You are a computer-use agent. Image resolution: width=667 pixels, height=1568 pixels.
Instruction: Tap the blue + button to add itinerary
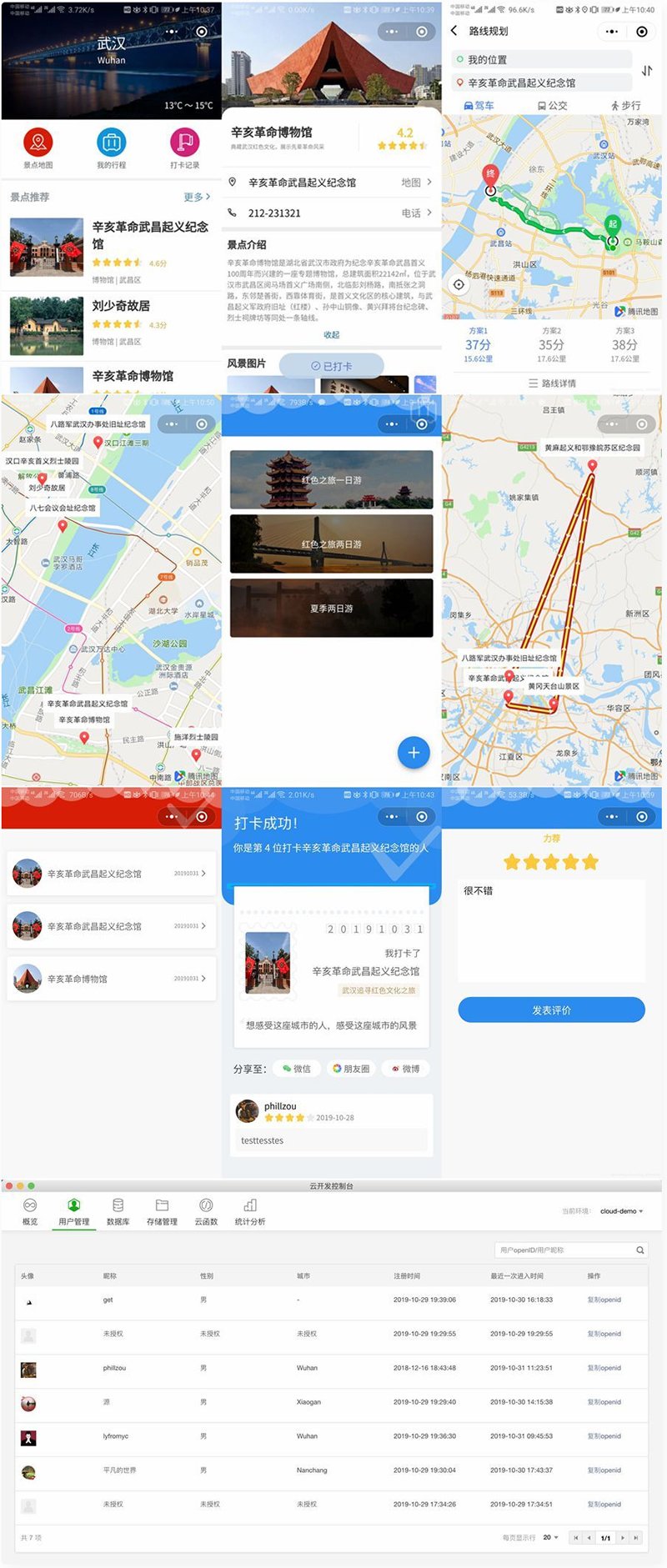click(414, 753)
